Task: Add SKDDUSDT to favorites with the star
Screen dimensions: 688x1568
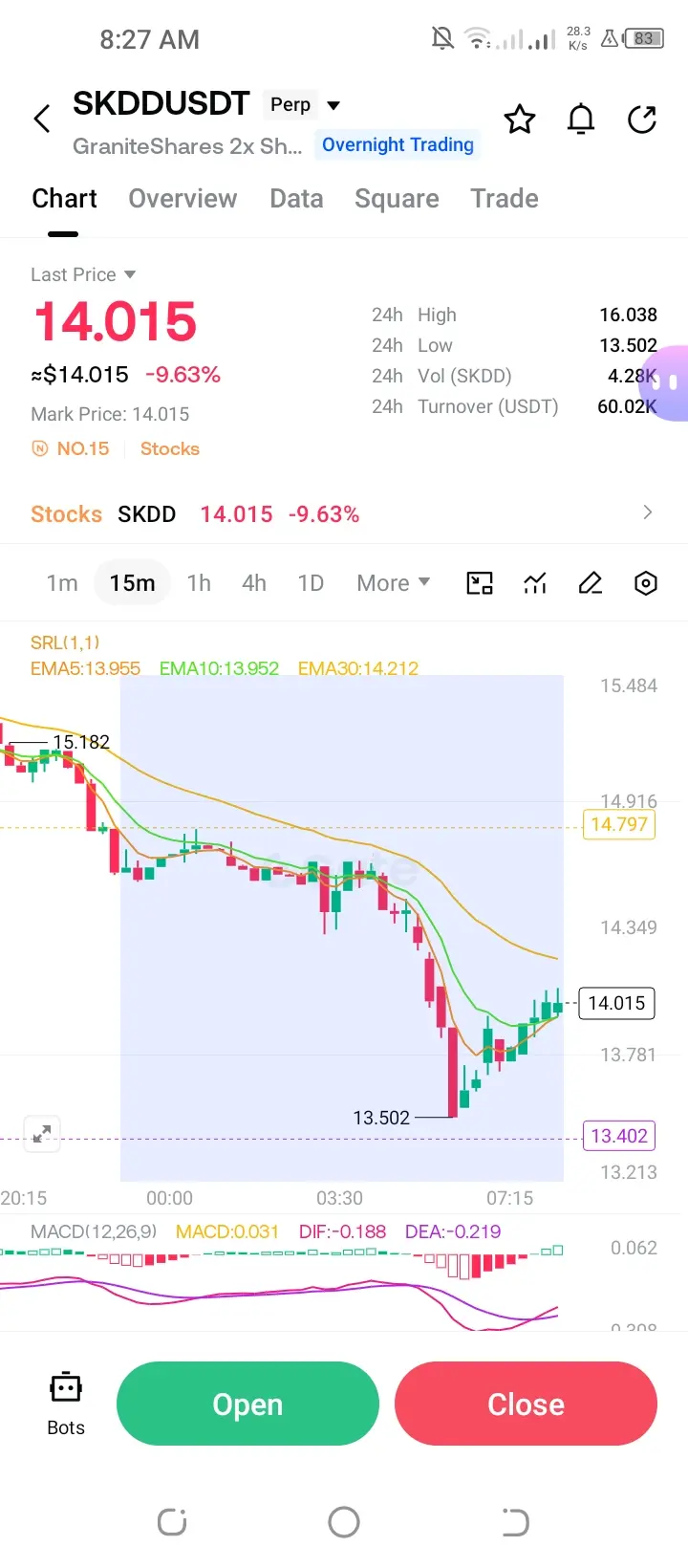Action: point(520,120)
